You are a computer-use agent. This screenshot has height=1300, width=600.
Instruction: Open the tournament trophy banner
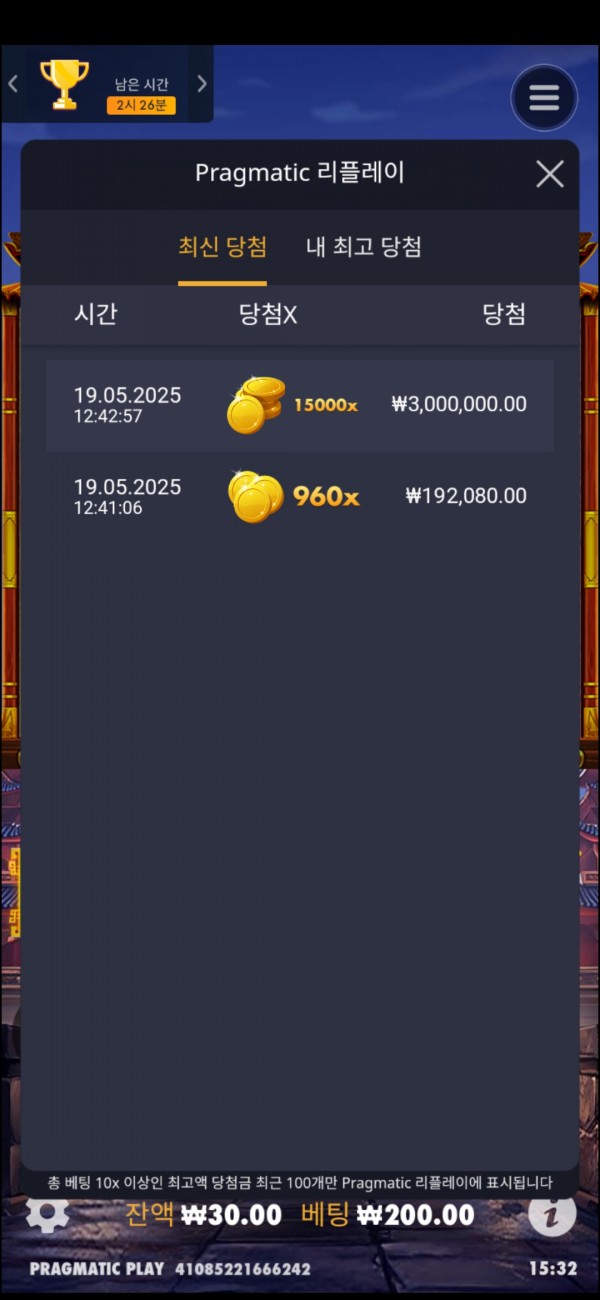[x=64, y=85]
